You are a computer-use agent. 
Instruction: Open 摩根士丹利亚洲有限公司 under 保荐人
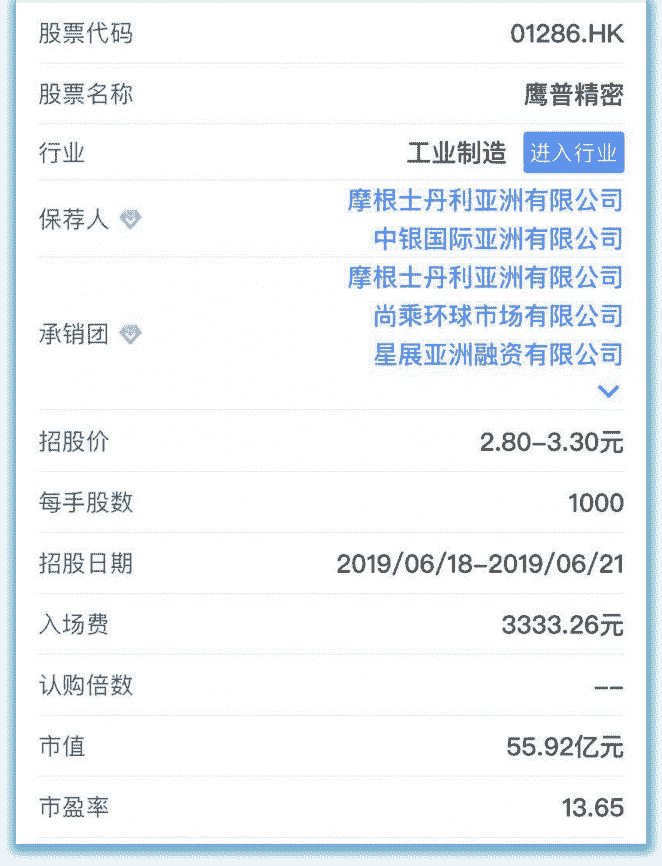coord(485,200)
